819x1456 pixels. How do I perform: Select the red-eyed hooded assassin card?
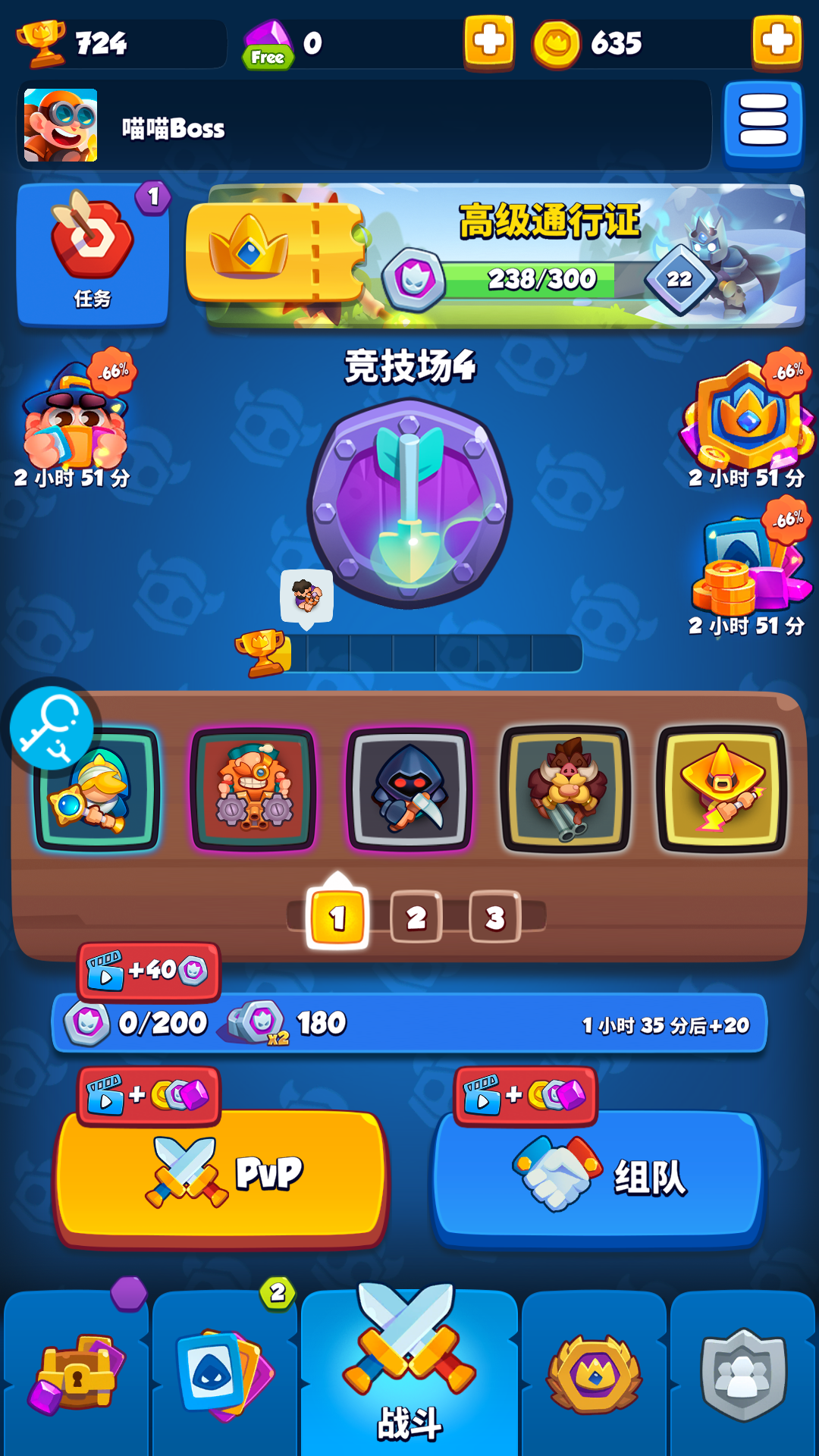point(409,789)
